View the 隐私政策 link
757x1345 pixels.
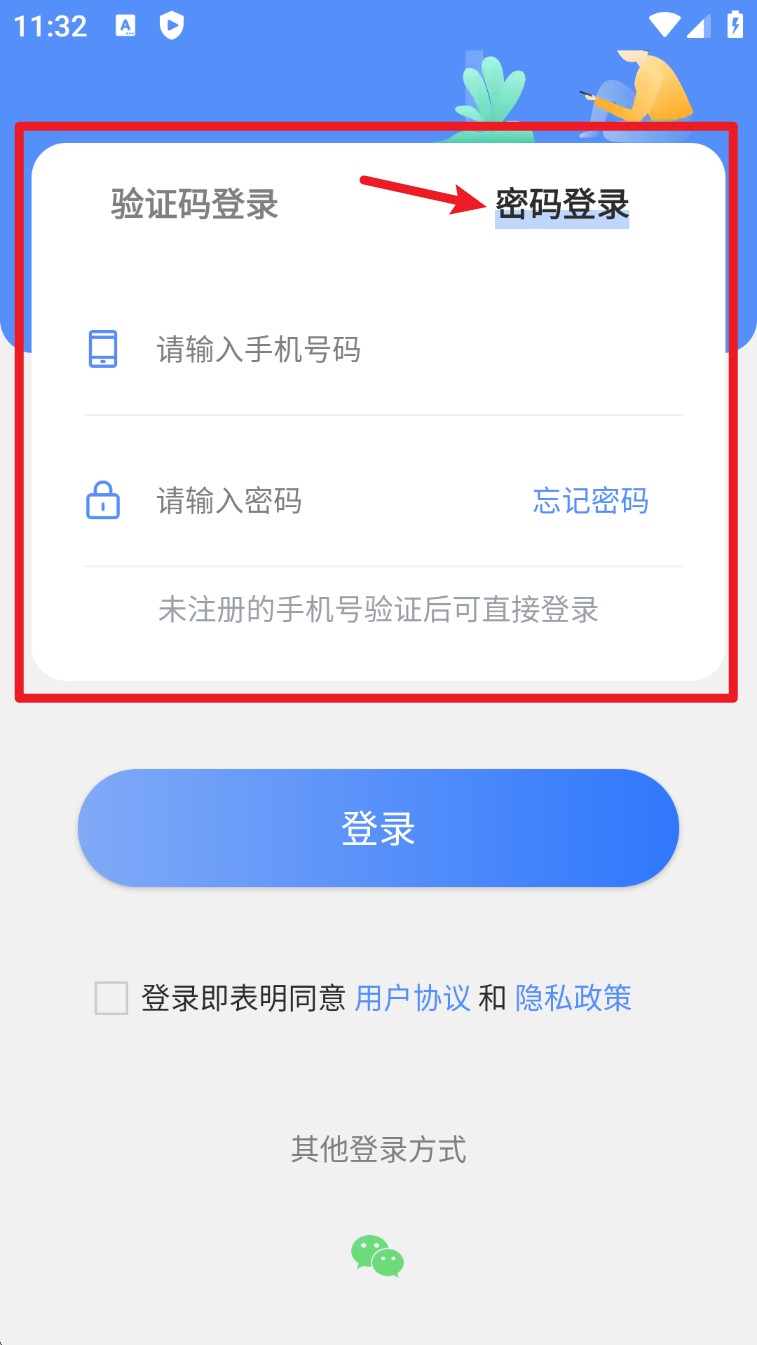pos(573,998)
